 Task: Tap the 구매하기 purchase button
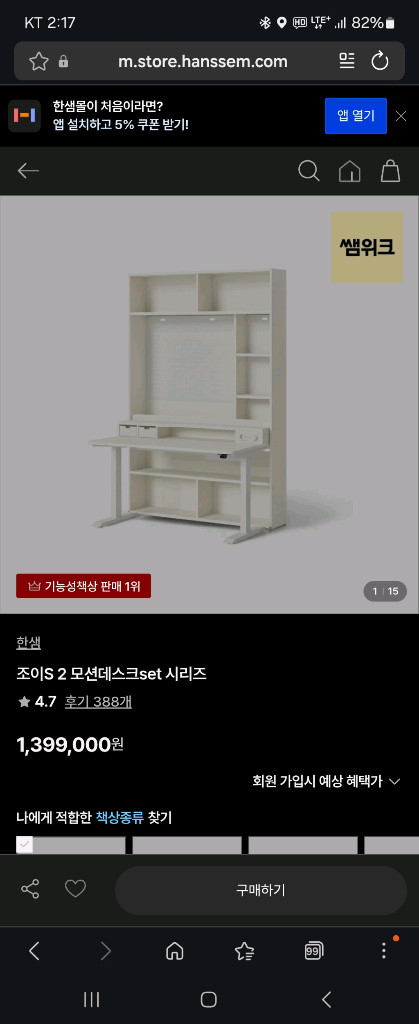tap(261, 890)
